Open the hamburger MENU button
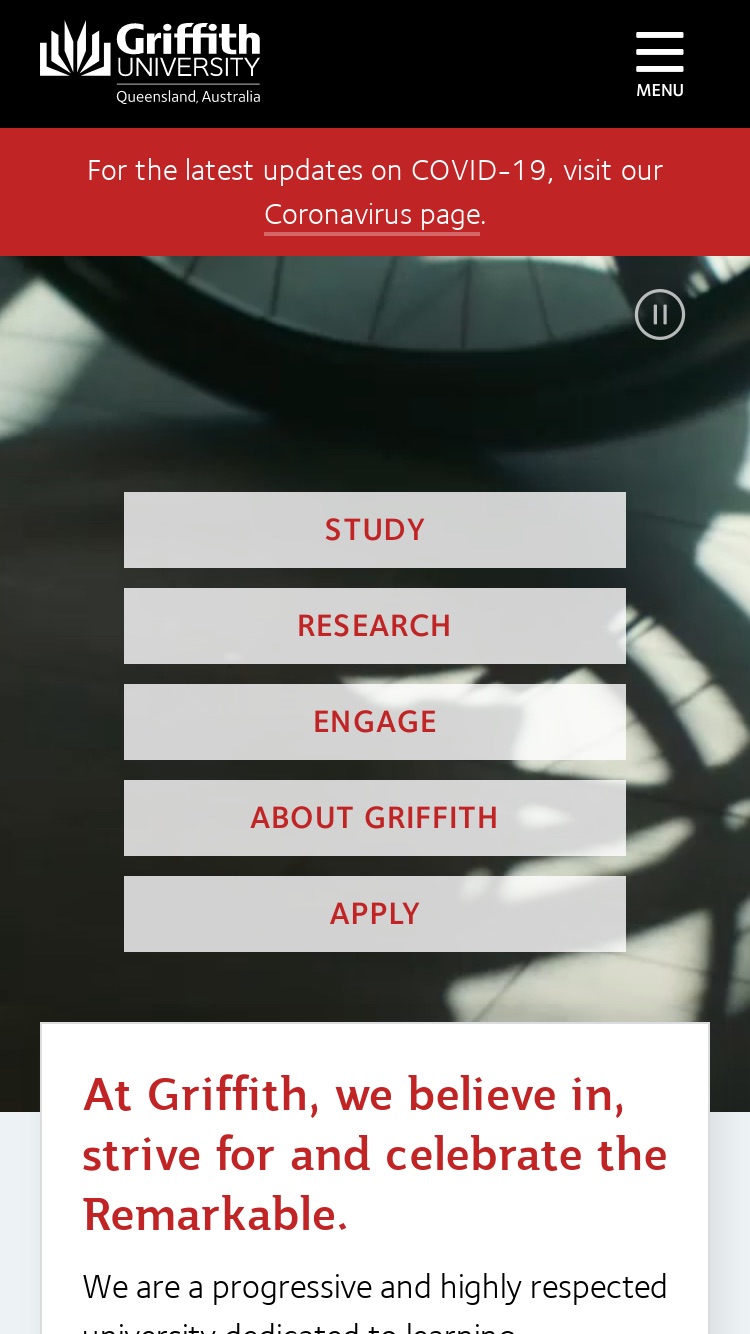The image size is (750, 1334). coord(660,65)
